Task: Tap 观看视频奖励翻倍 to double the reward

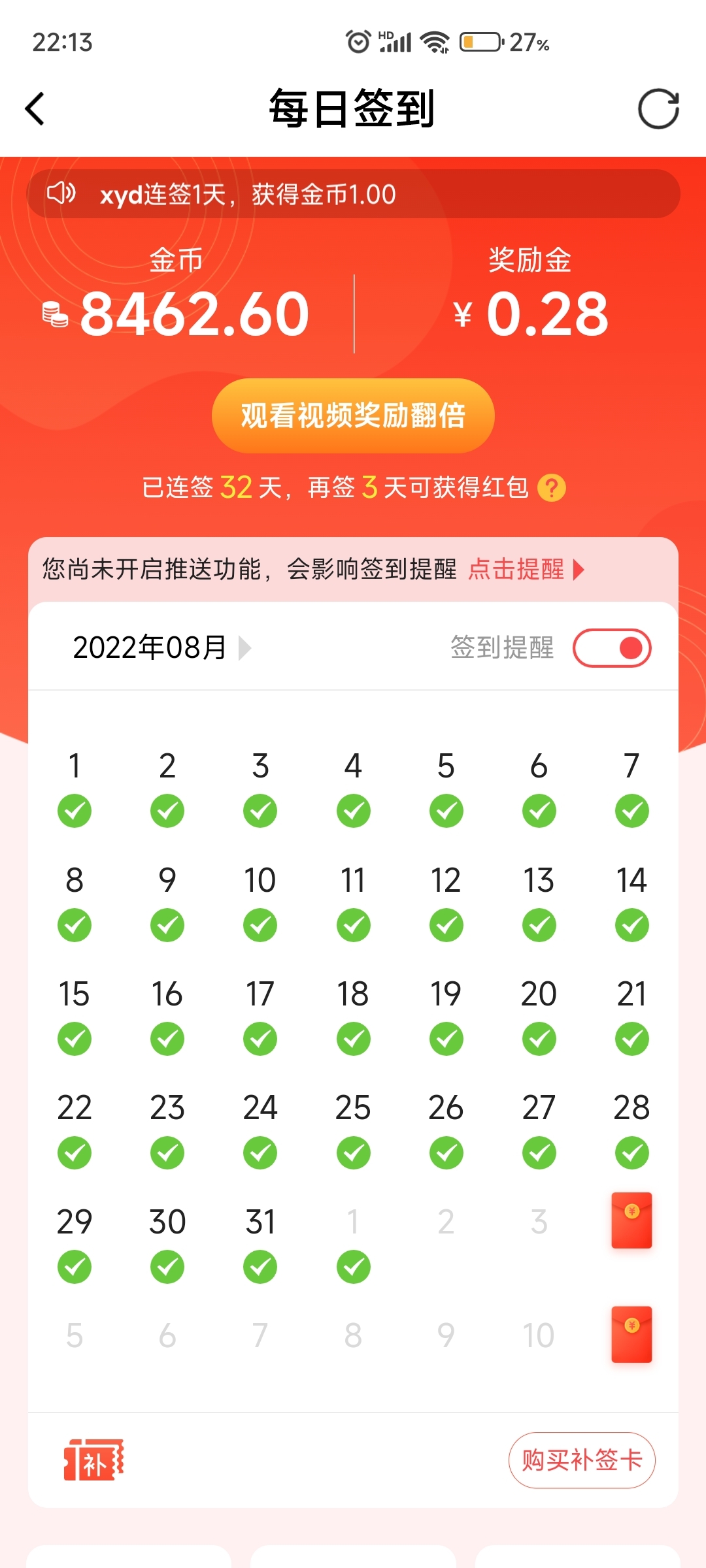Action: 353,416
